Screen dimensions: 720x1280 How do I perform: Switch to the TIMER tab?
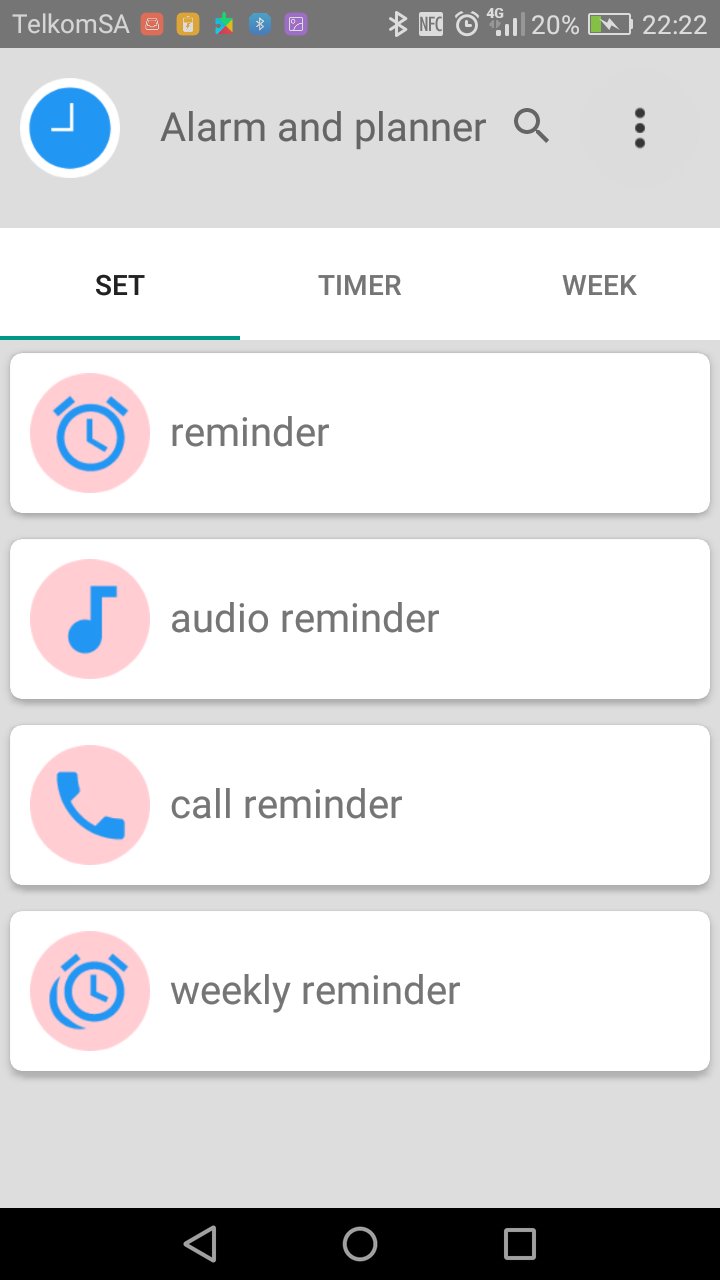(359, 285)
